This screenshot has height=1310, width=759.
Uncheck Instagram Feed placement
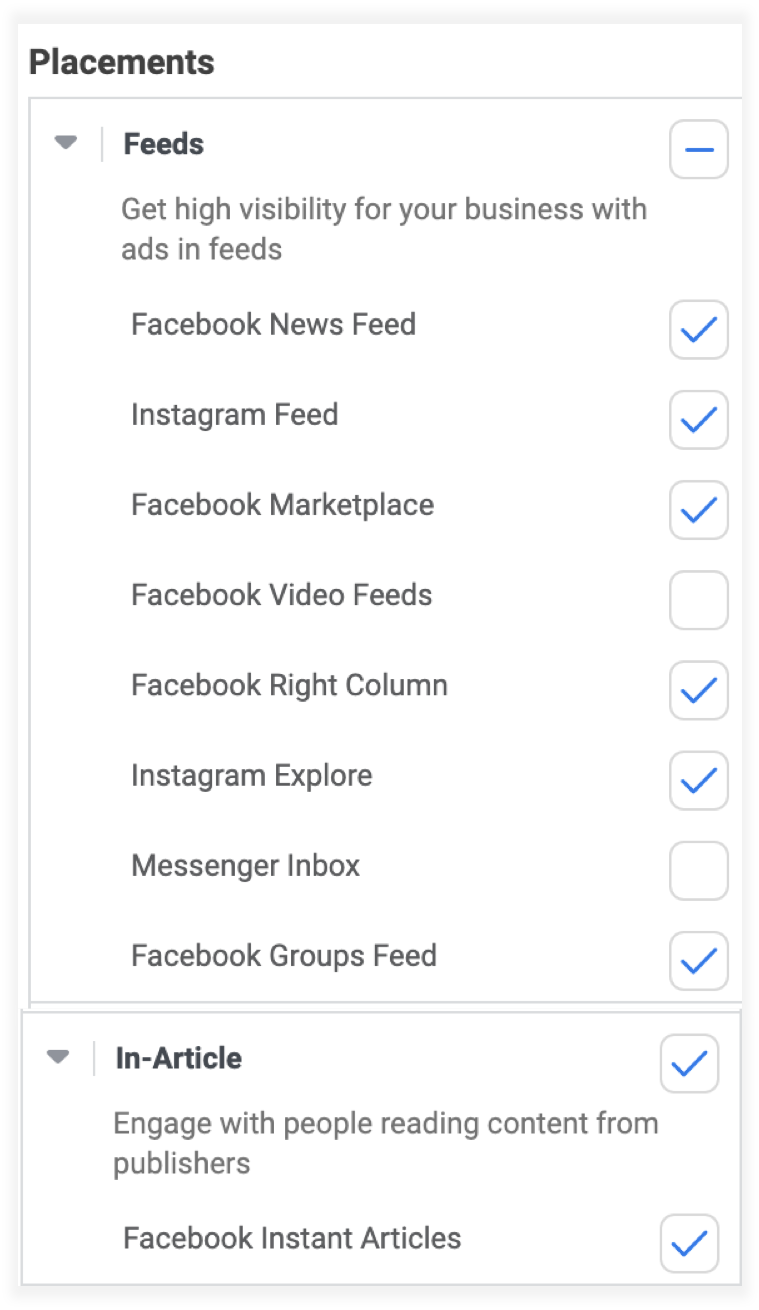tap(698, 420)
